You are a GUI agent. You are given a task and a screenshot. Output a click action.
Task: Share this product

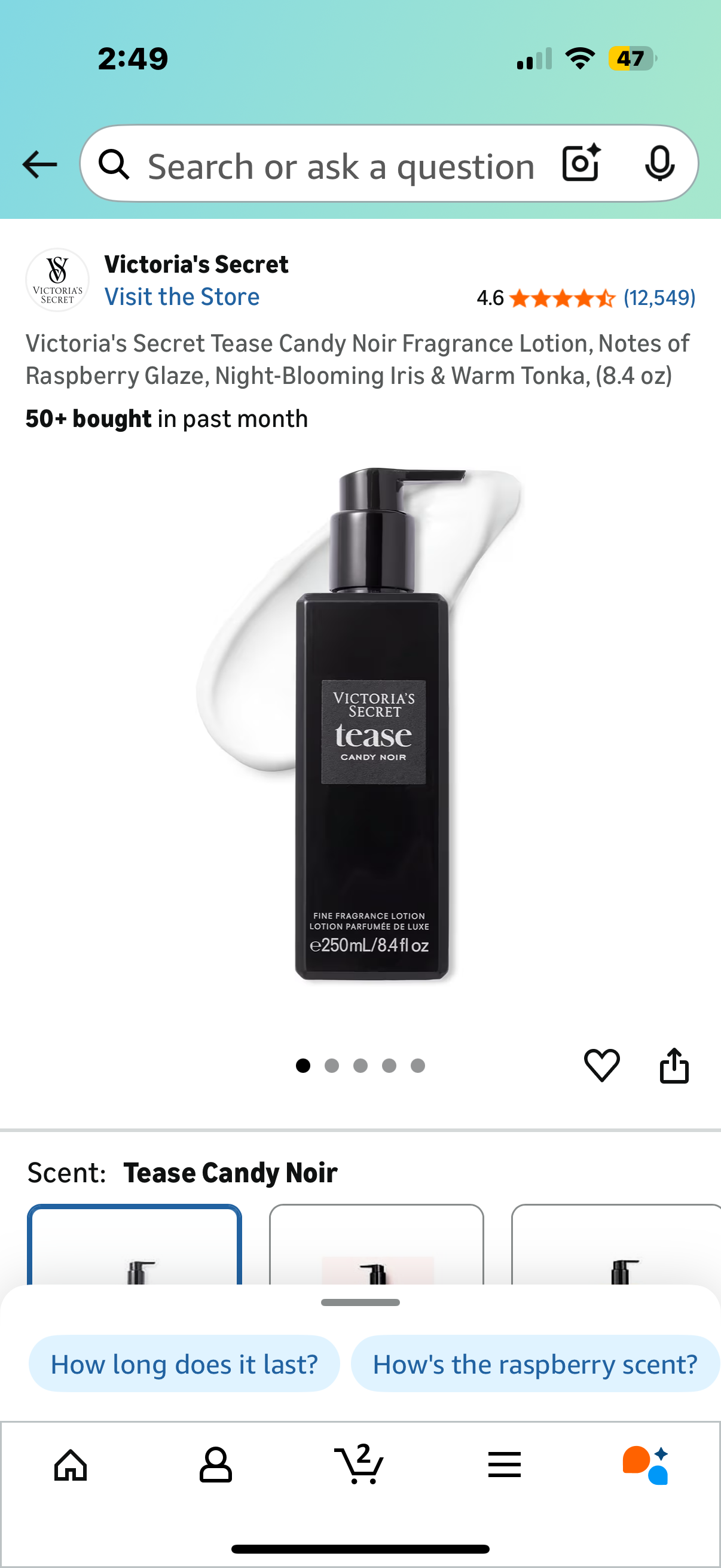(674, 1065)
